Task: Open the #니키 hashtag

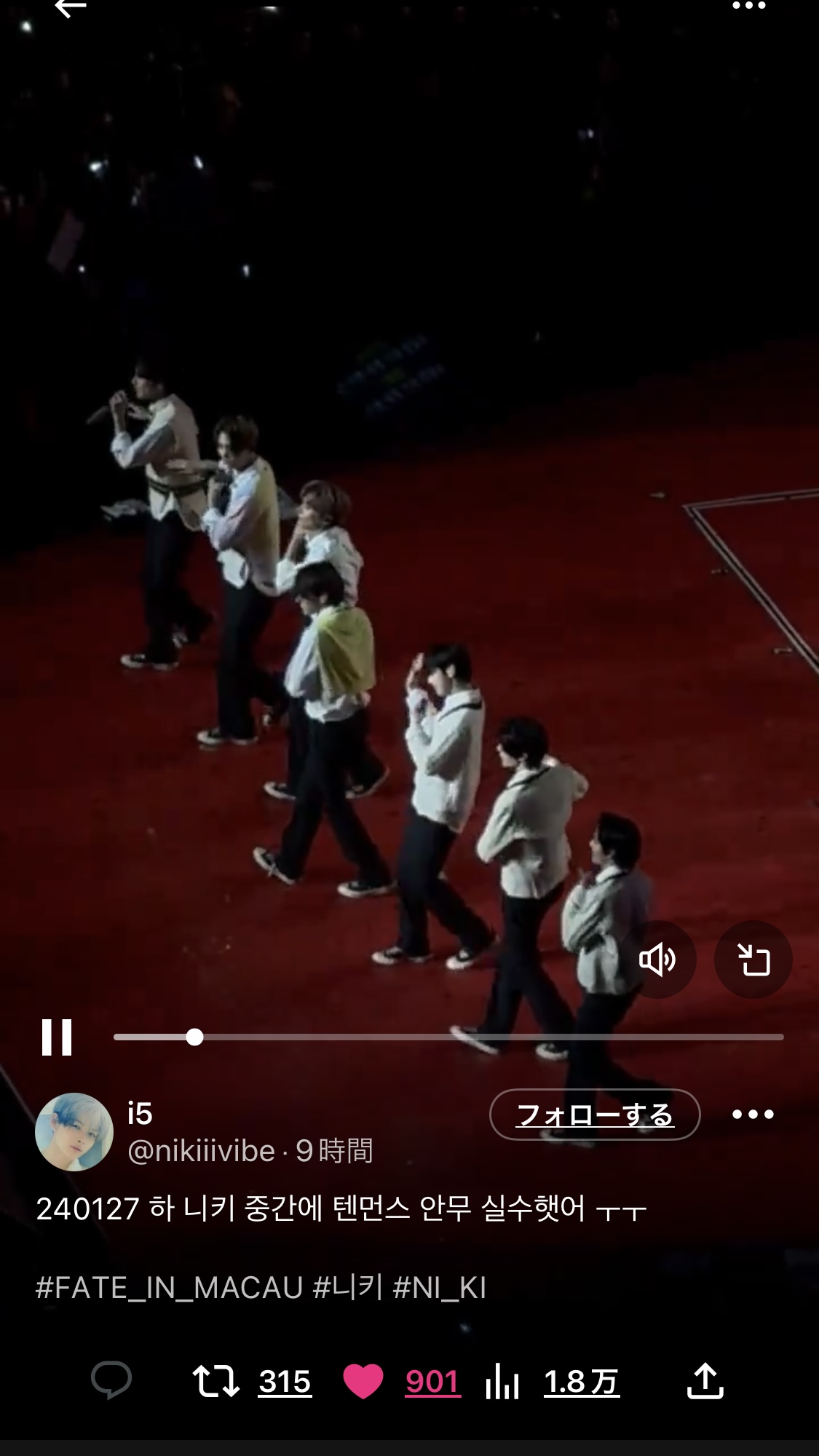Action: click(348, 1288)
